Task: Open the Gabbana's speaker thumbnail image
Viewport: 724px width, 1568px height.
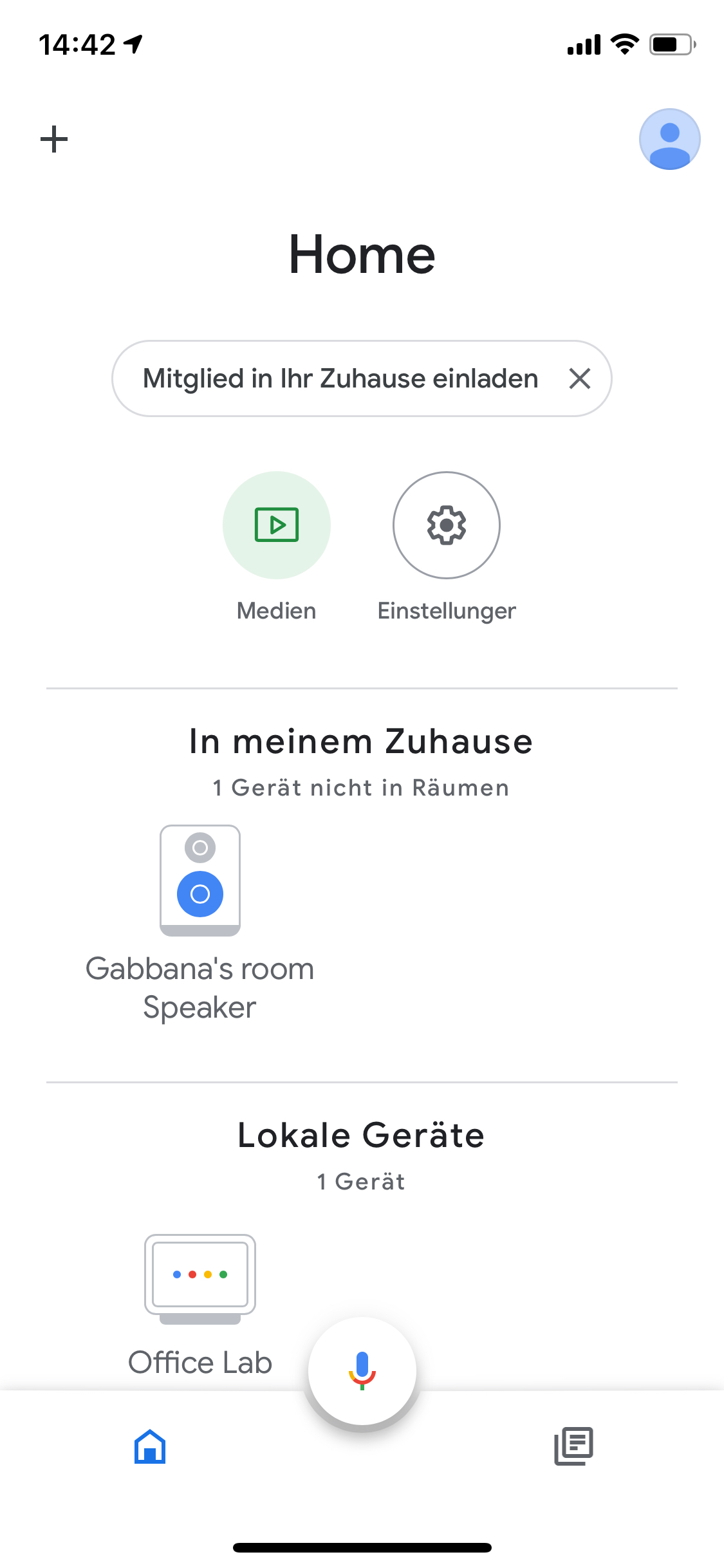Action: pos(200,881)
